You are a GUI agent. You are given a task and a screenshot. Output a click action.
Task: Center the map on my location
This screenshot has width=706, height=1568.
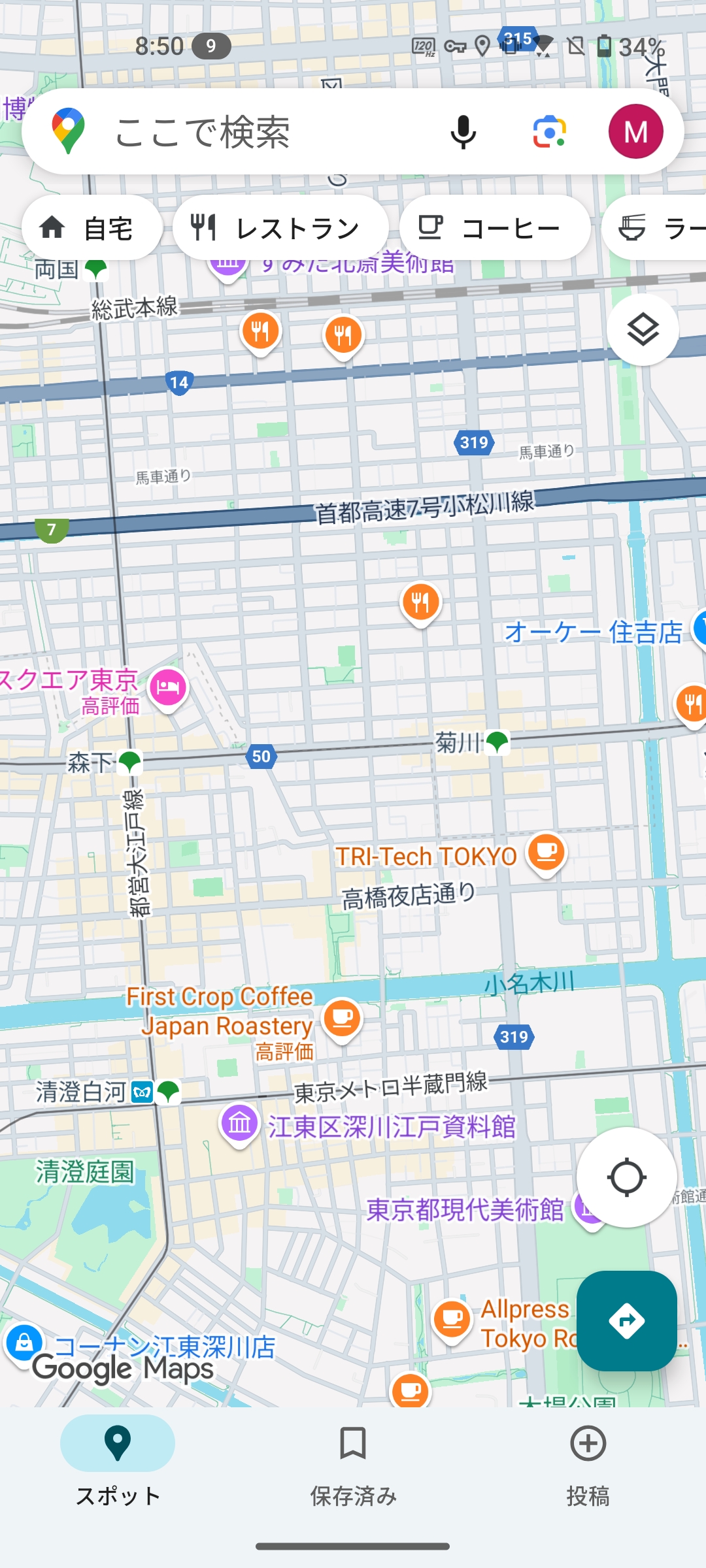[x=626, y=1177]
